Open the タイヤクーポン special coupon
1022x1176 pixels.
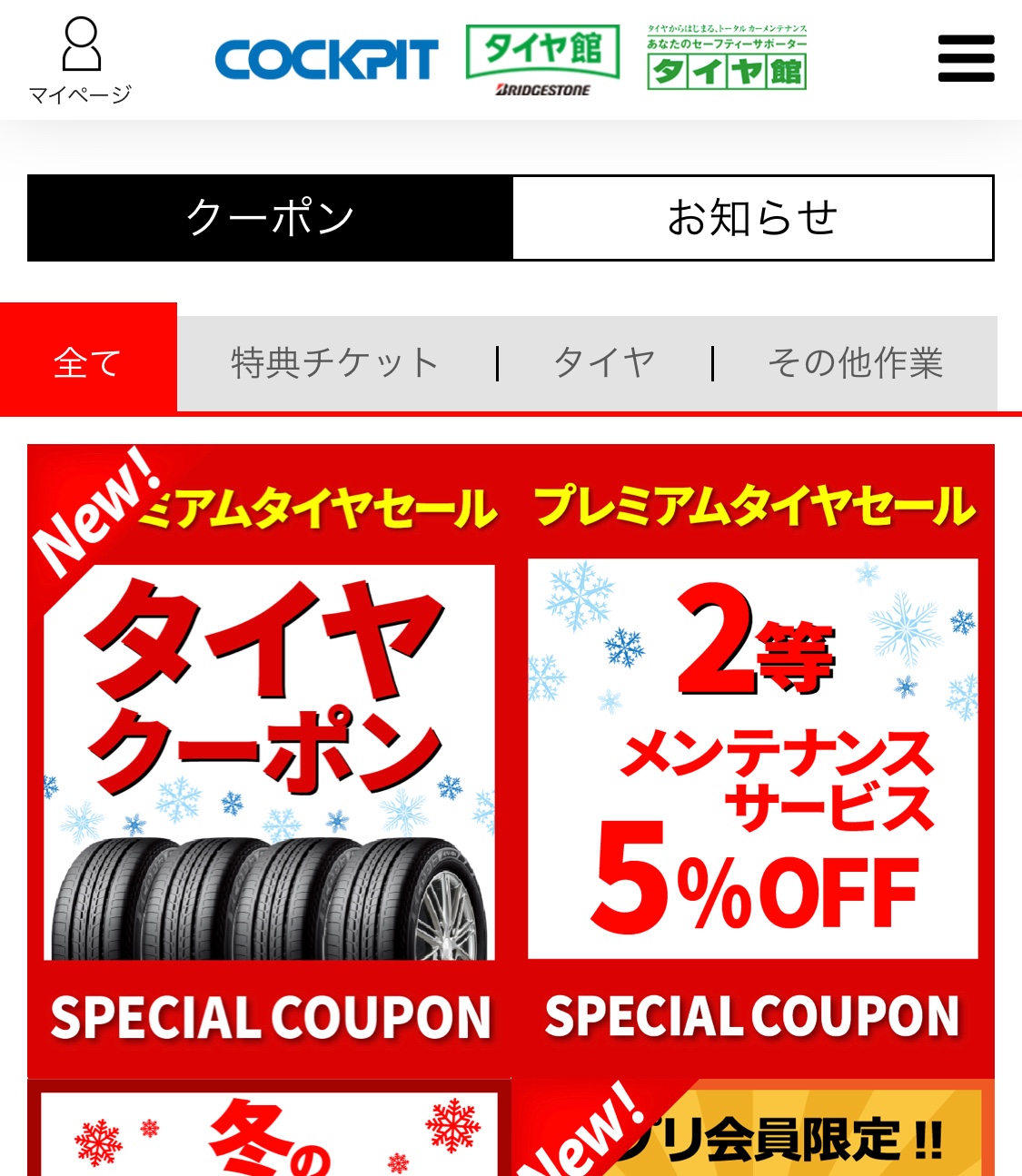[270, 763]
